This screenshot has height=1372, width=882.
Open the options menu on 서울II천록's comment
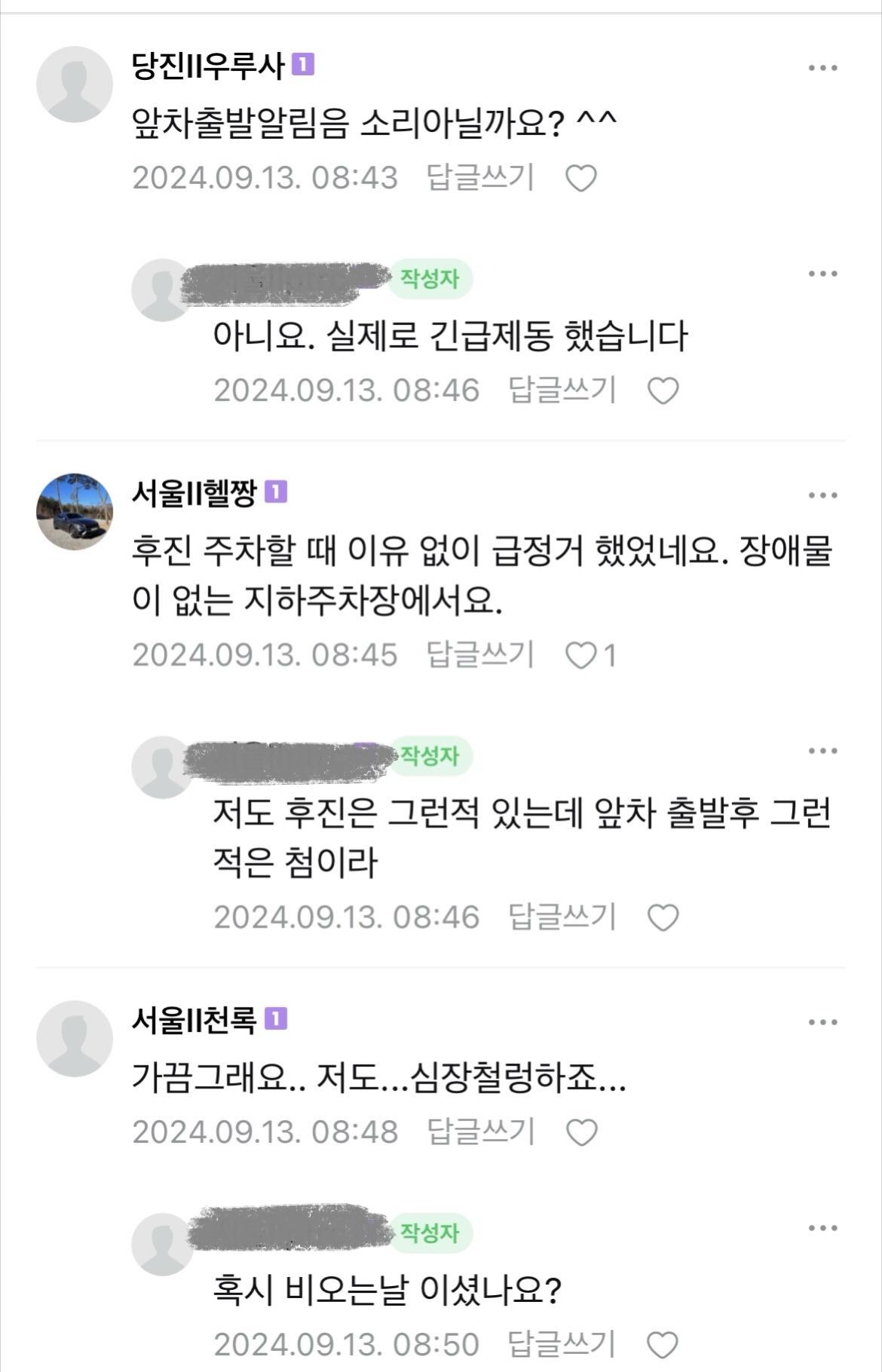pos(822,1022)
